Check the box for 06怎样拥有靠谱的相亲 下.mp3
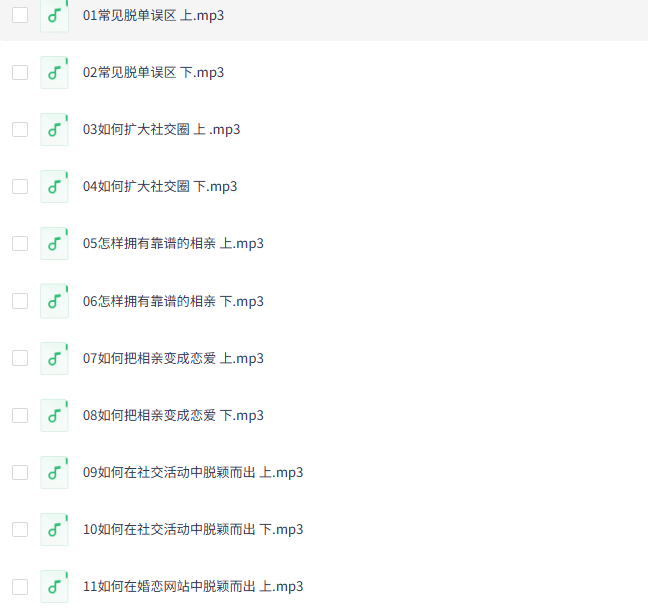This screenshot has height=610, width=648. pos(20,301)
